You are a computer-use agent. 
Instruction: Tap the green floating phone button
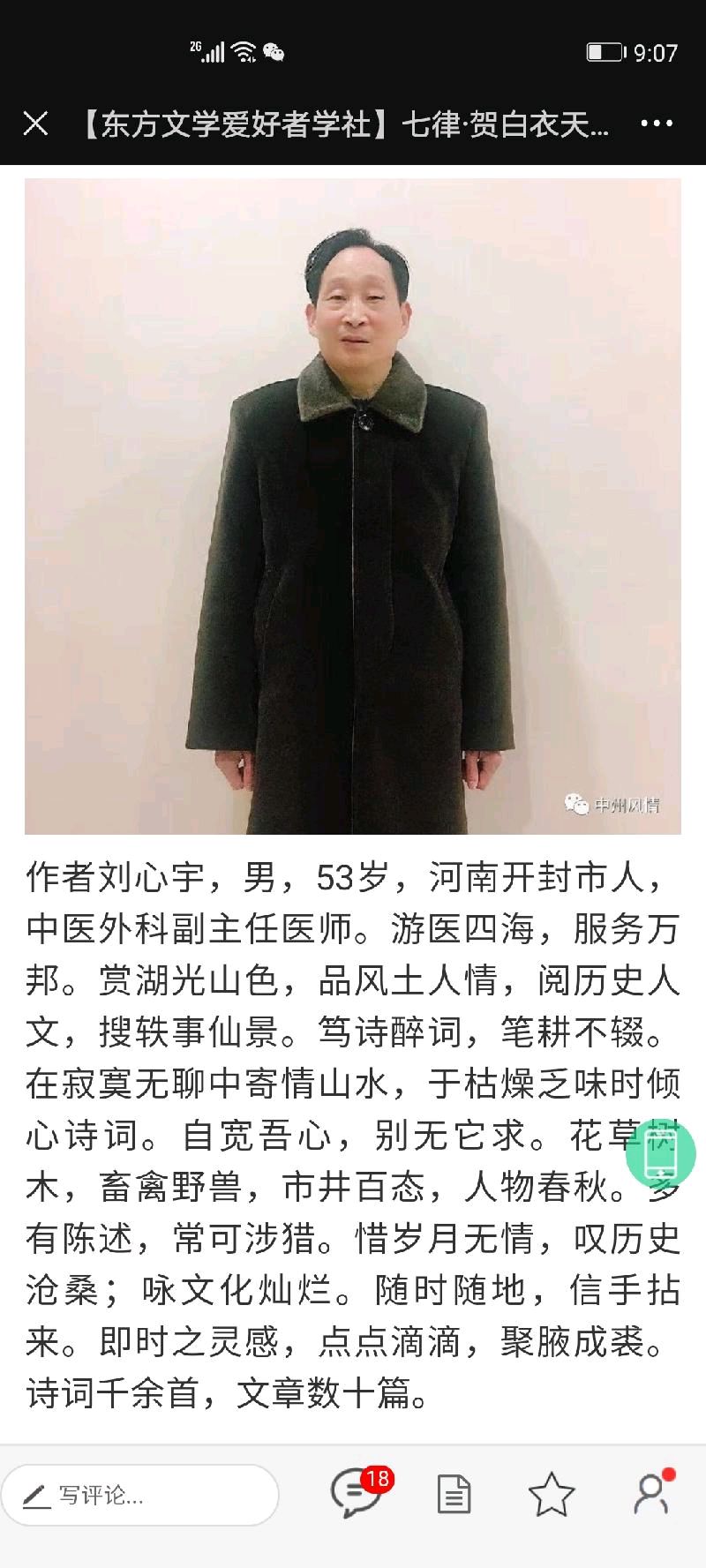660,1153
